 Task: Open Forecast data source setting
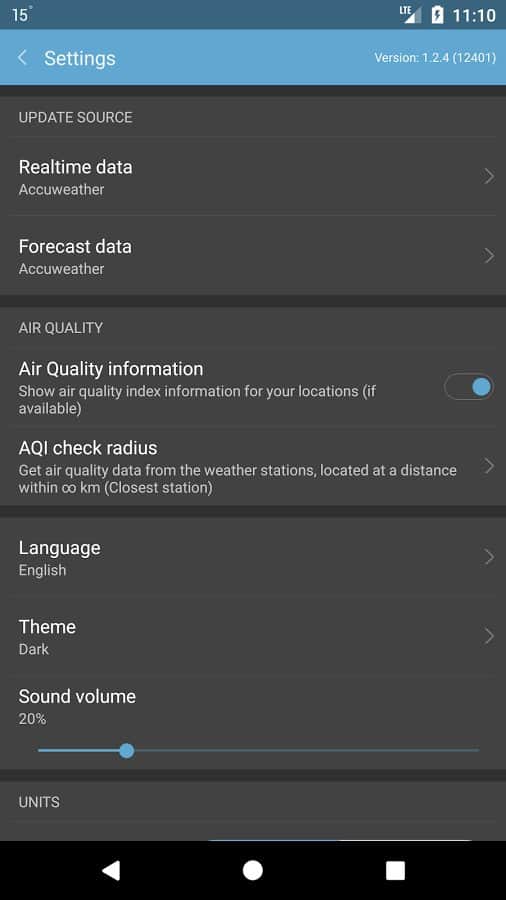253,255
